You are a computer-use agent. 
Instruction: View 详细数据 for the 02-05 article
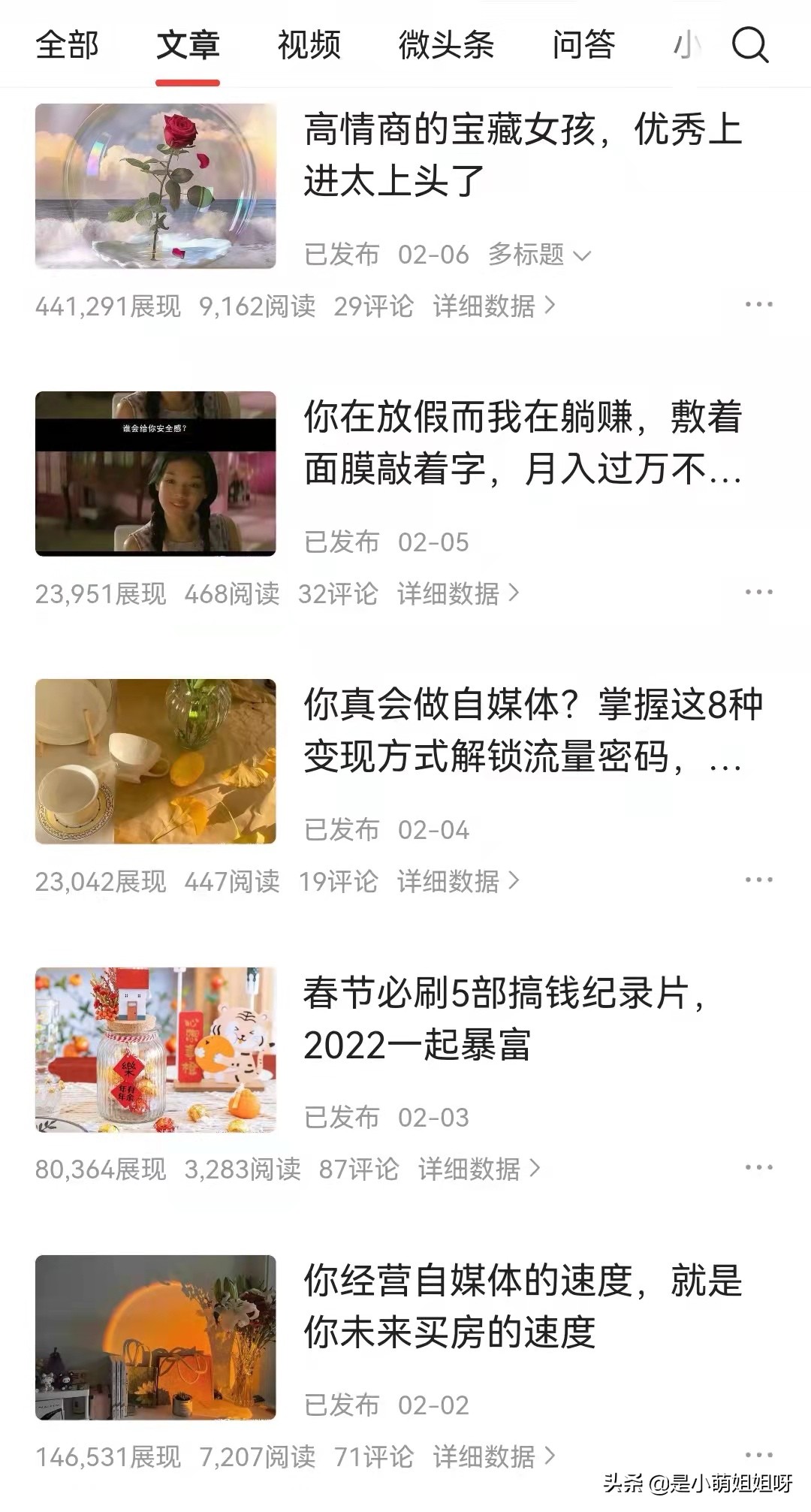point(457,594)
